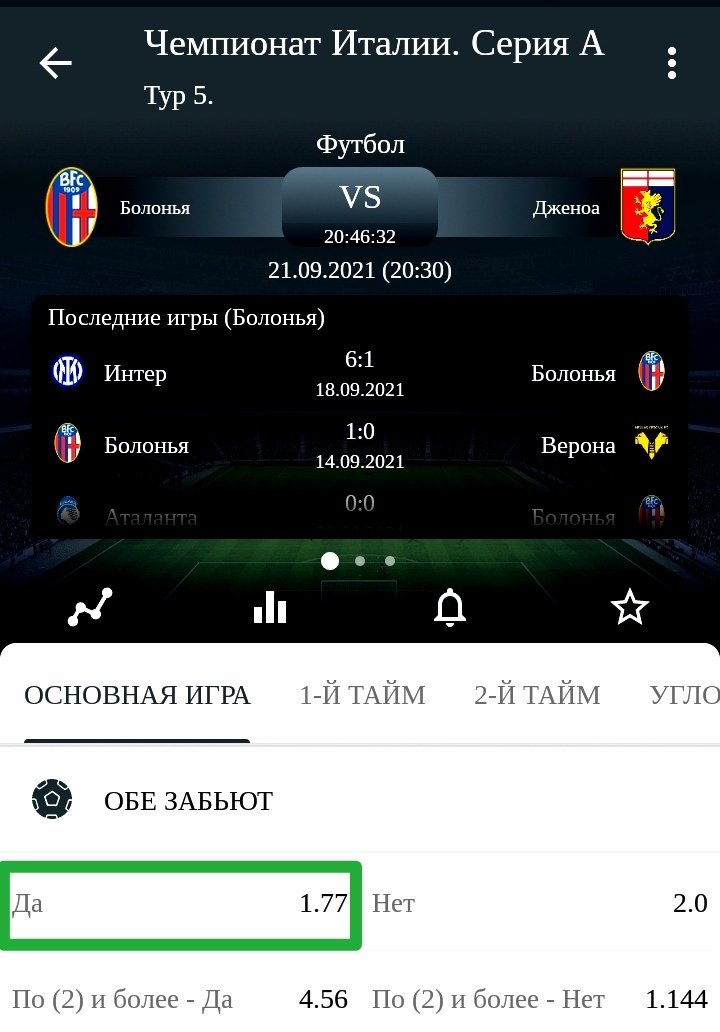The image size is (720, 1032).
Task: Select the ОСНОВНАЯ ИГРА tab
Action: click(x=137, y=695)
